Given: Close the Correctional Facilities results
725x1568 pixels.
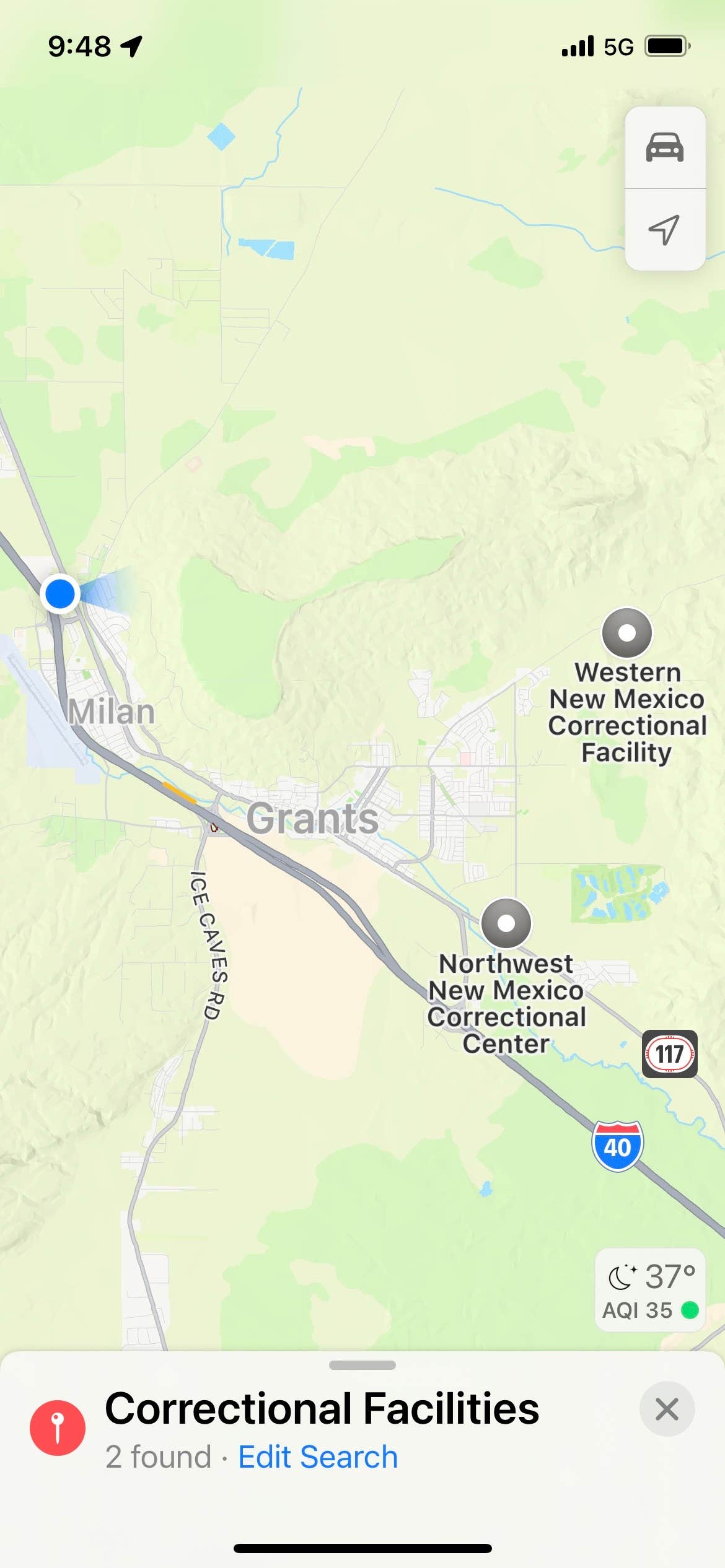Looking at the screenshot, I should pyautogui.click(x=666, y=1409).
